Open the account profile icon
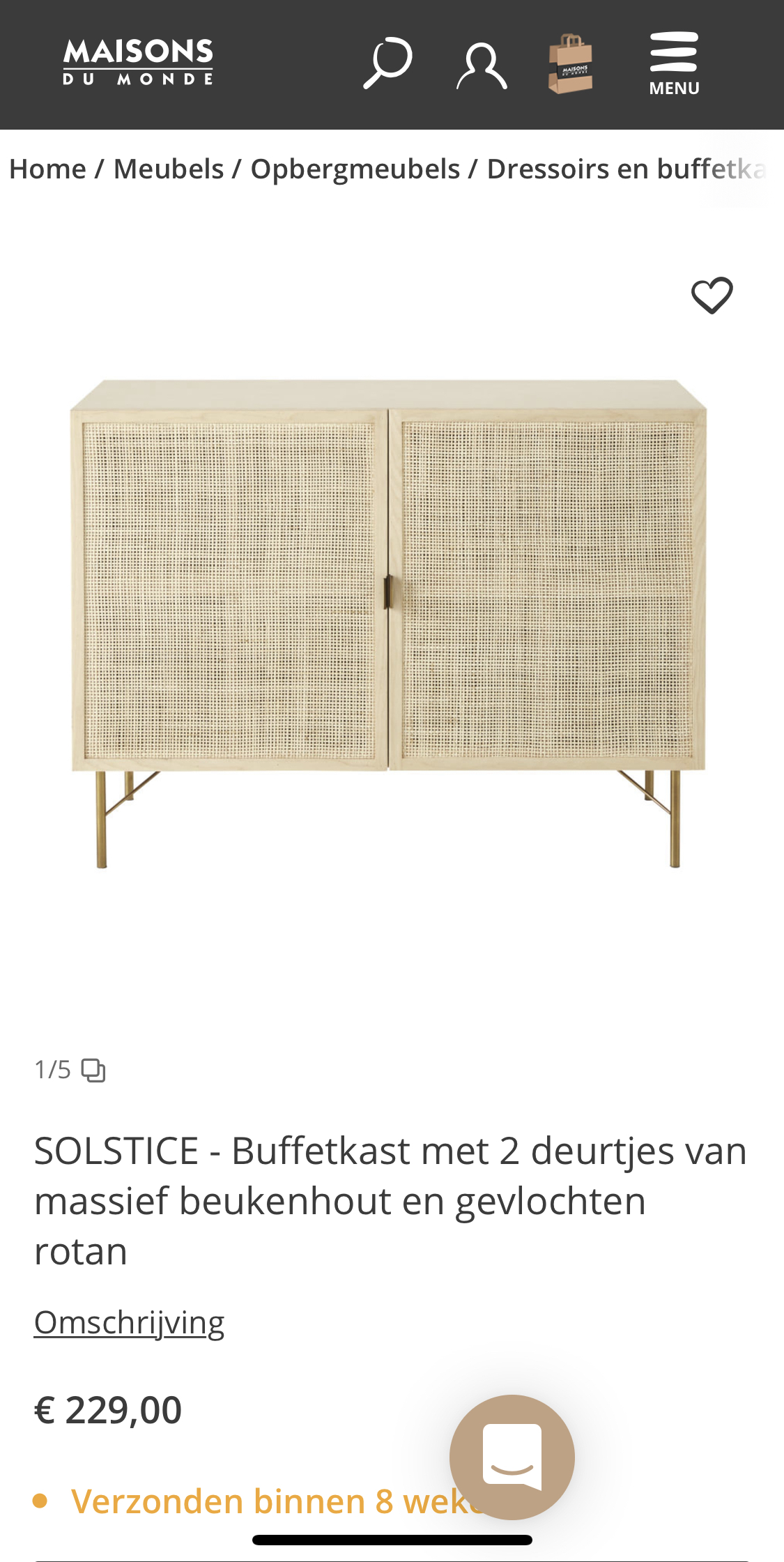Viewport: 784px width, 1562px height. [x=482, y=66]
